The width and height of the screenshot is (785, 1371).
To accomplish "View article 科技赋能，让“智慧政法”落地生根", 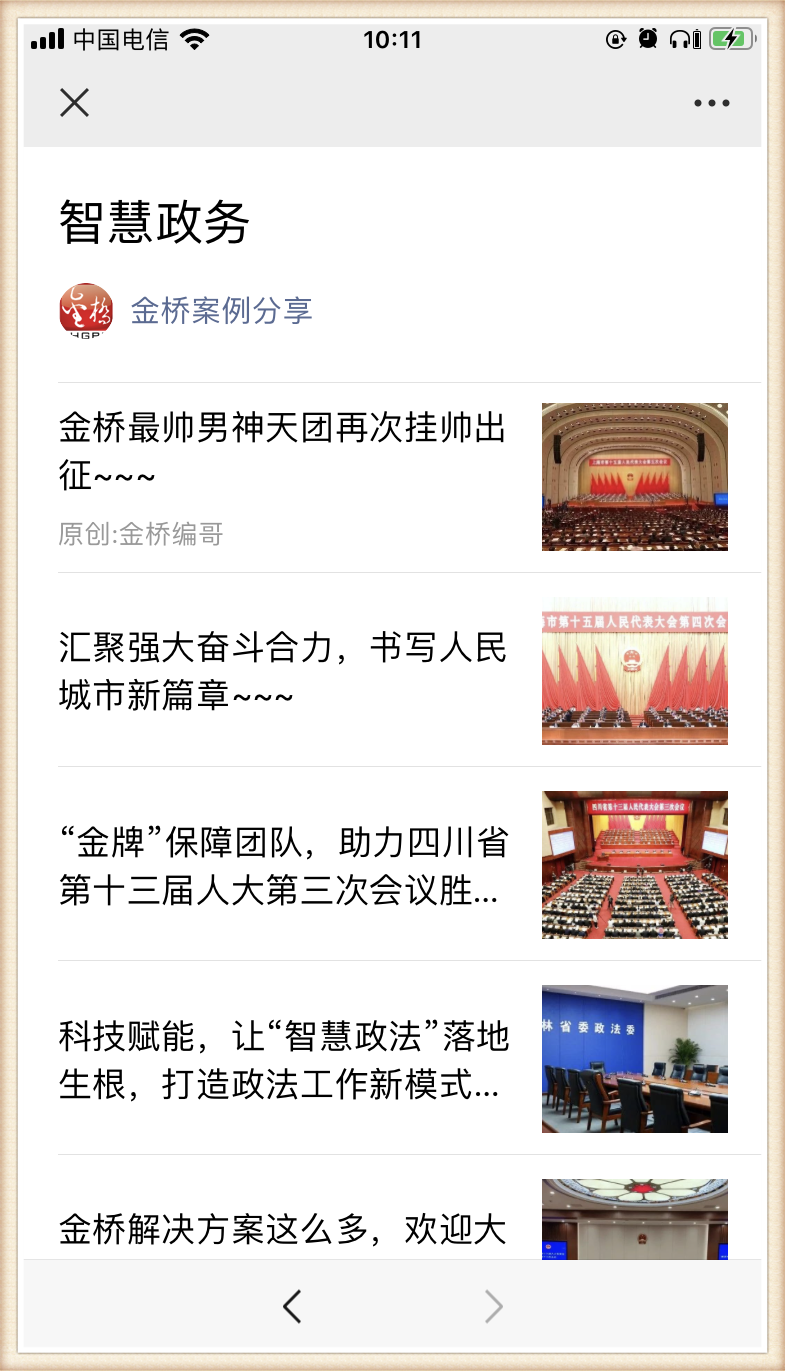I will (282, 1060).
